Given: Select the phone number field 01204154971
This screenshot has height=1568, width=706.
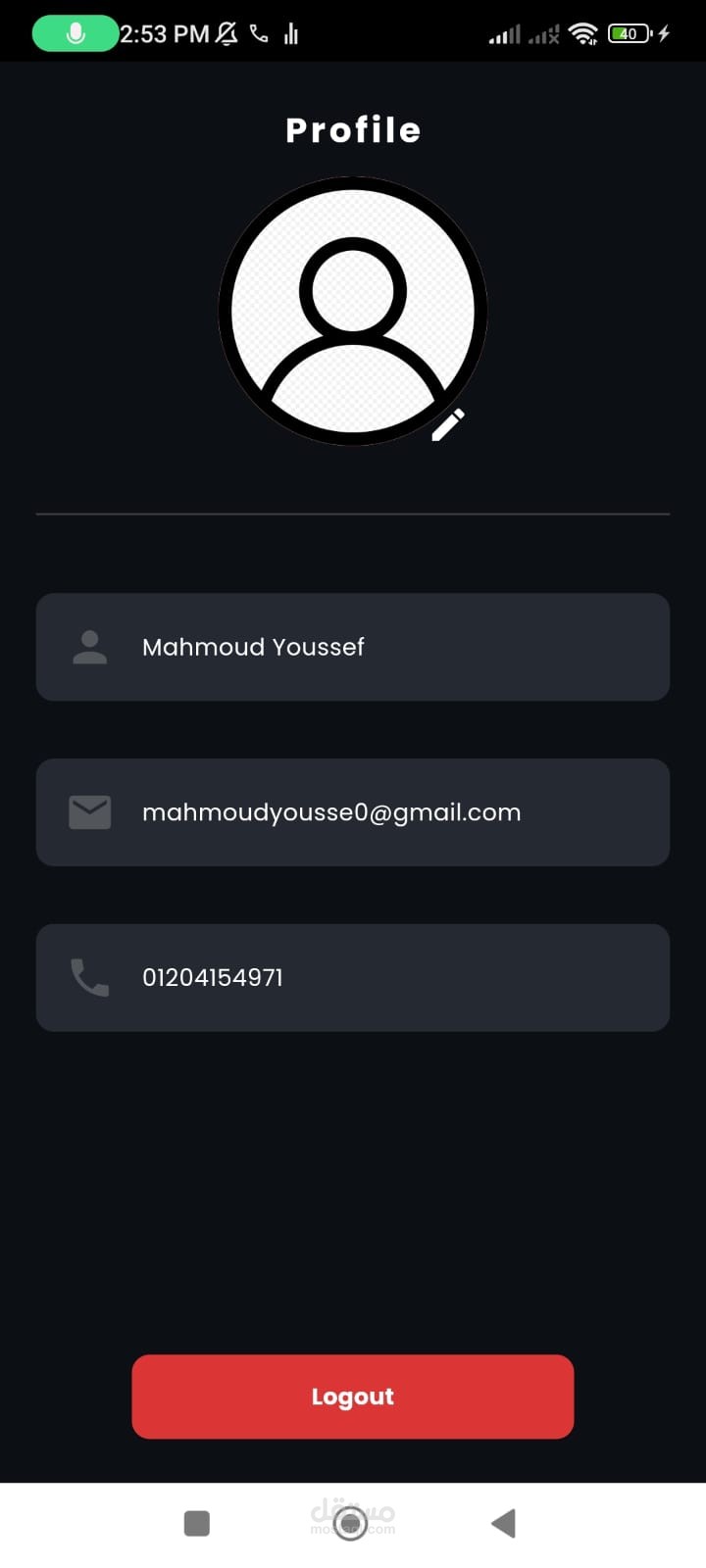Looking at the screenshot, I should pos(353,978).
